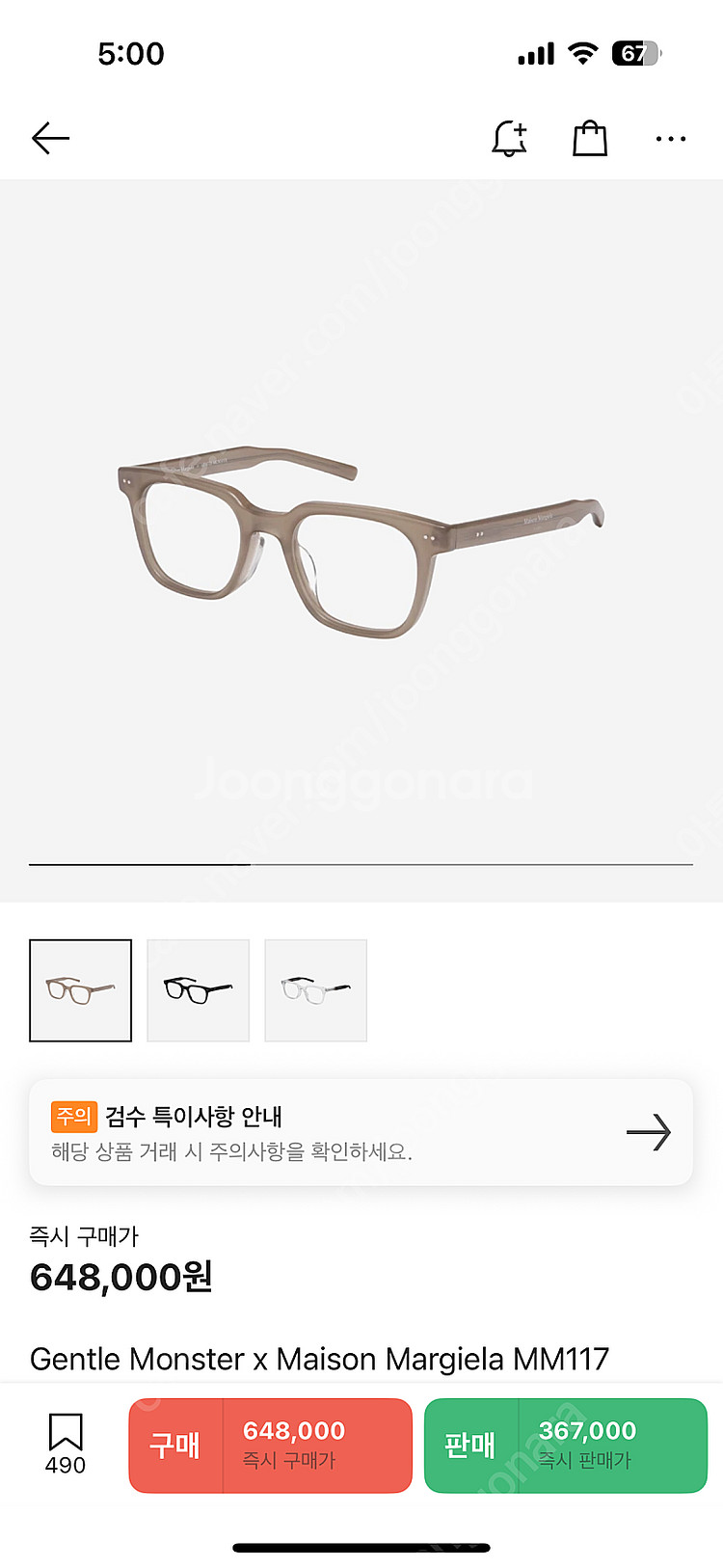Select the beige glasses thumbnail

81,990
